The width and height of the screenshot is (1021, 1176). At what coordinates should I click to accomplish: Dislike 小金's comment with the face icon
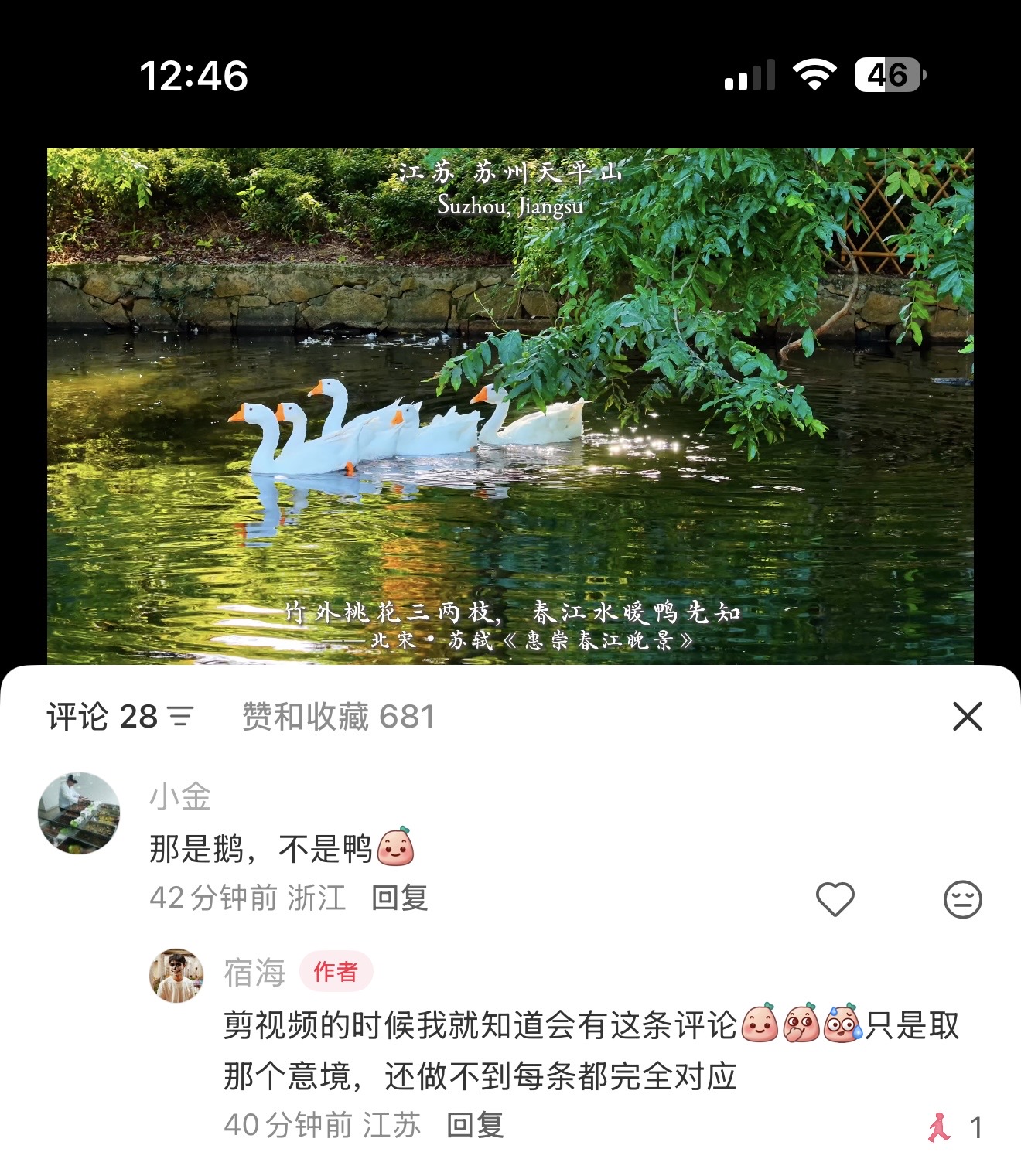[962, 899]
